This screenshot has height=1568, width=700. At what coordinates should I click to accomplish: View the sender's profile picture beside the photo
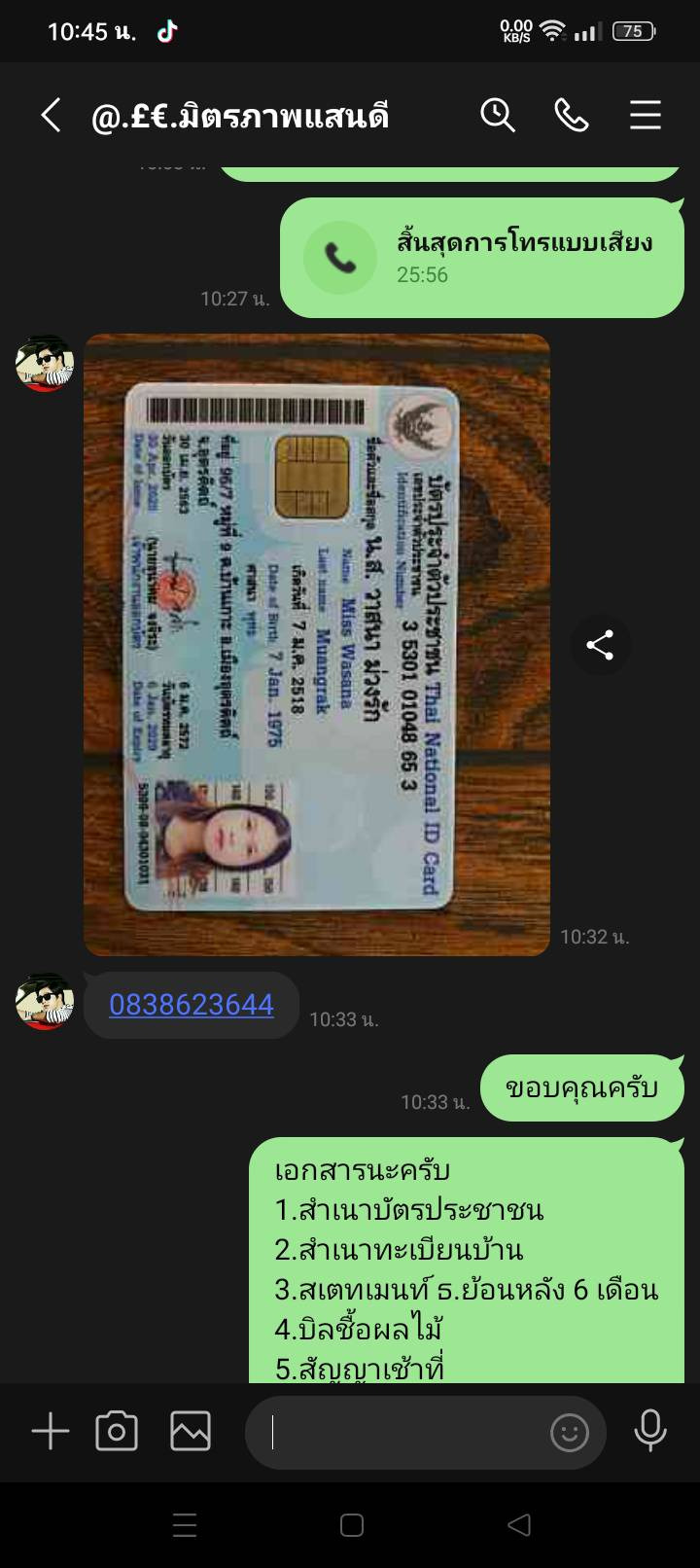coord(45,364)
